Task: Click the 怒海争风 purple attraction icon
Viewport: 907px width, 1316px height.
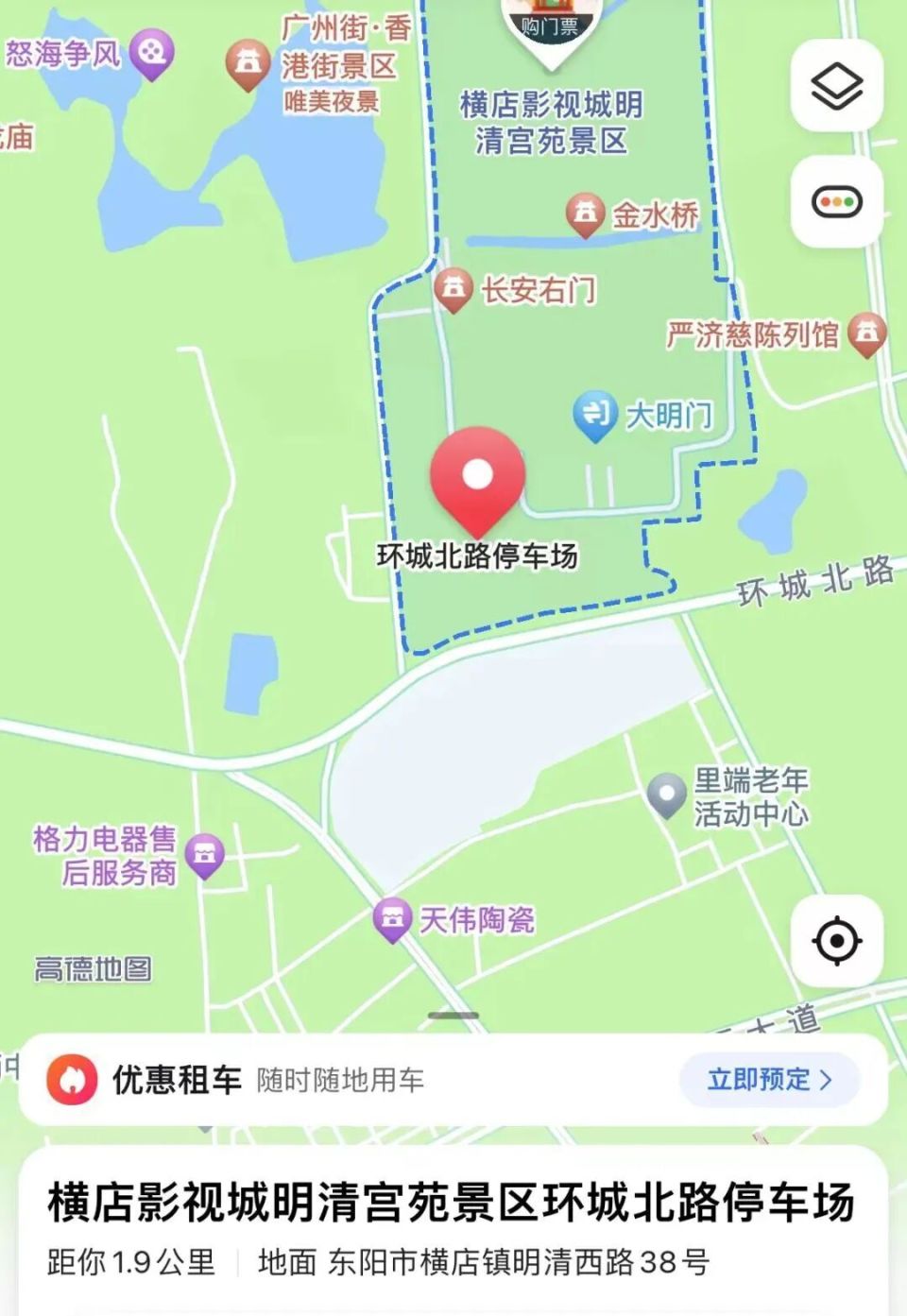Action: tap(148, 53)
